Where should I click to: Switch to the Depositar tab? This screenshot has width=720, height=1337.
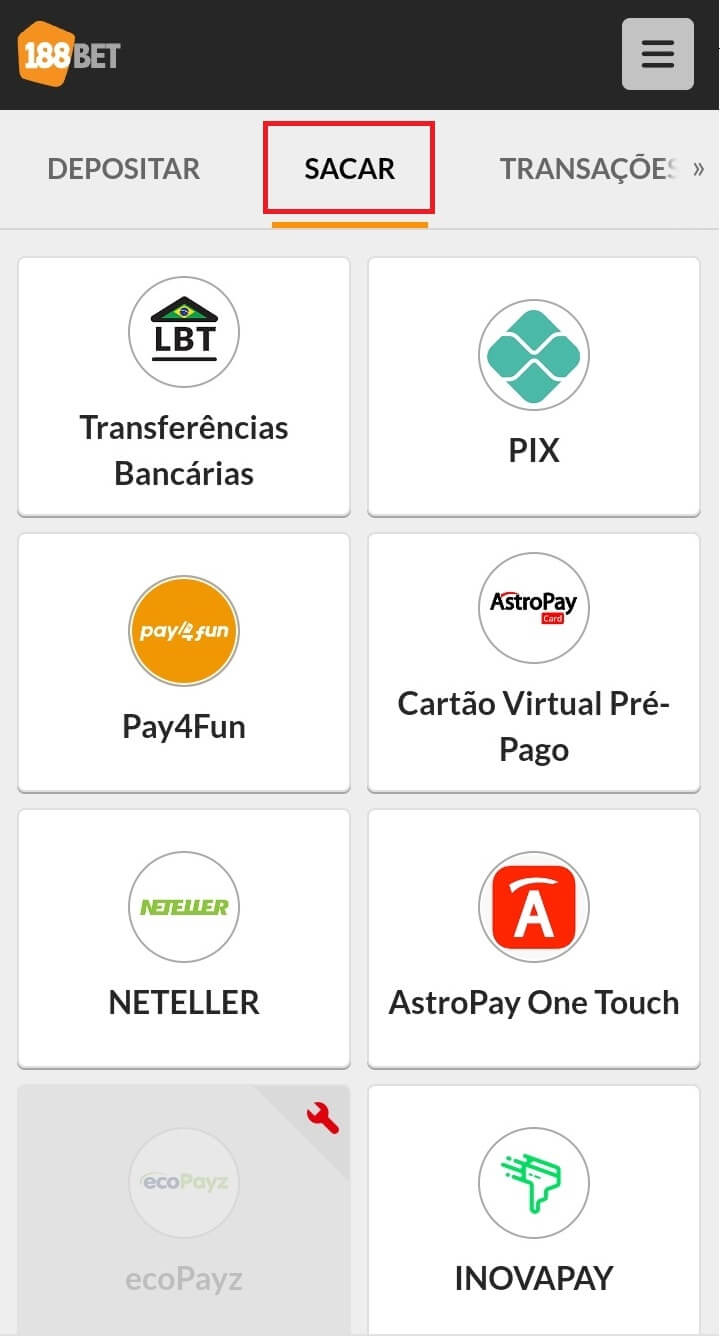(124, 168)
